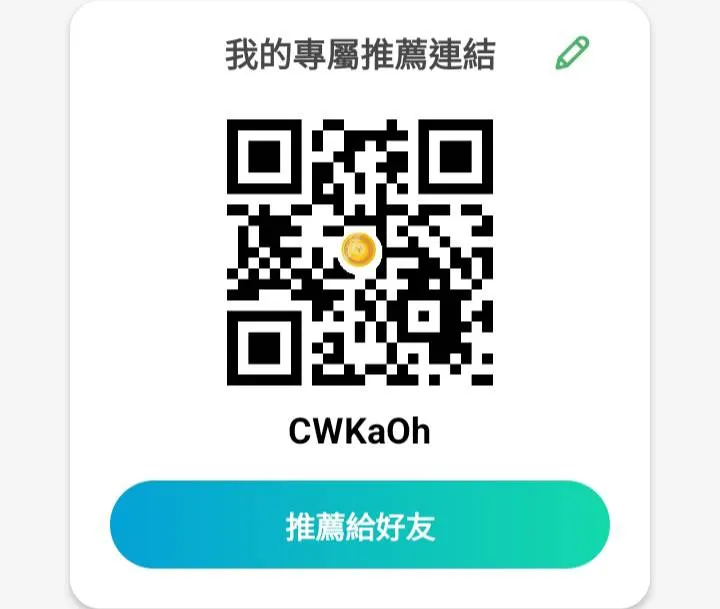Tap the green pencil edit icon
Screen dimensions: 720x609
click(573, 53)
